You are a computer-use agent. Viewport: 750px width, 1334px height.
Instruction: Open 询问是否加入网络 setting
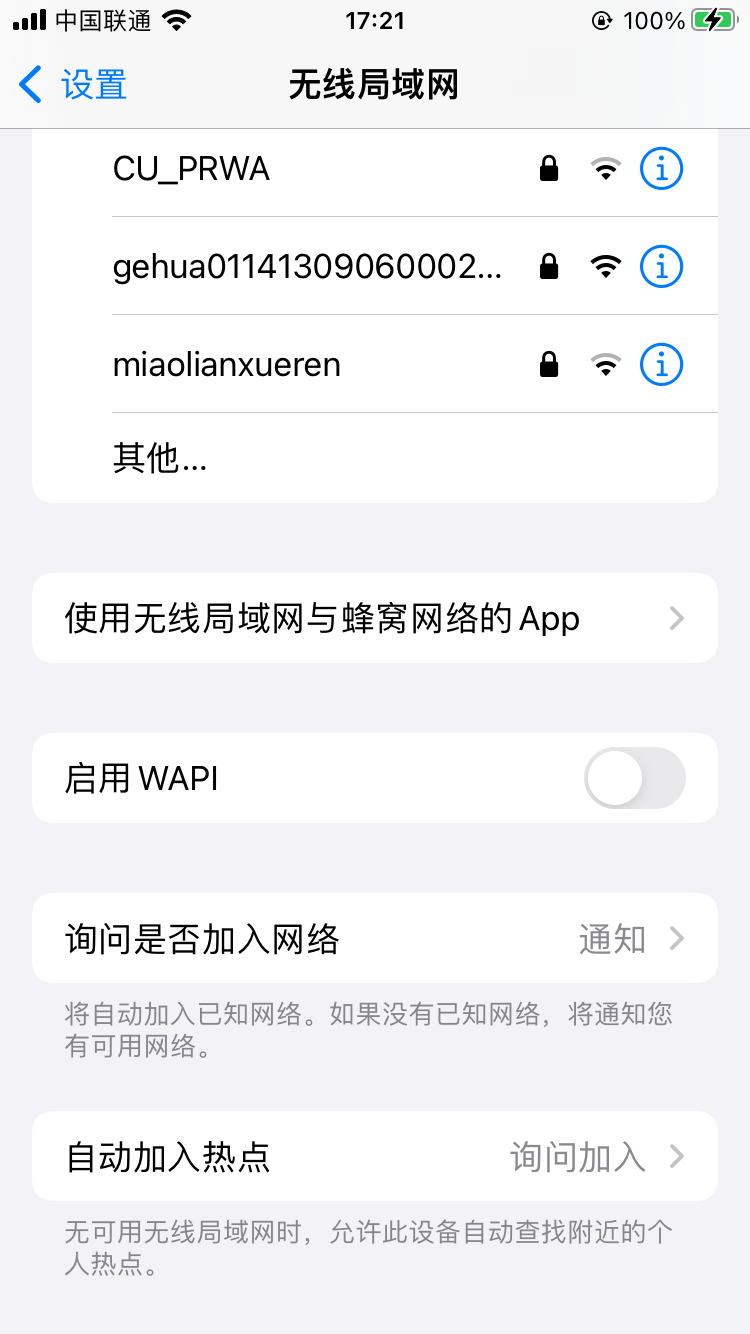[x=375, y=939]
